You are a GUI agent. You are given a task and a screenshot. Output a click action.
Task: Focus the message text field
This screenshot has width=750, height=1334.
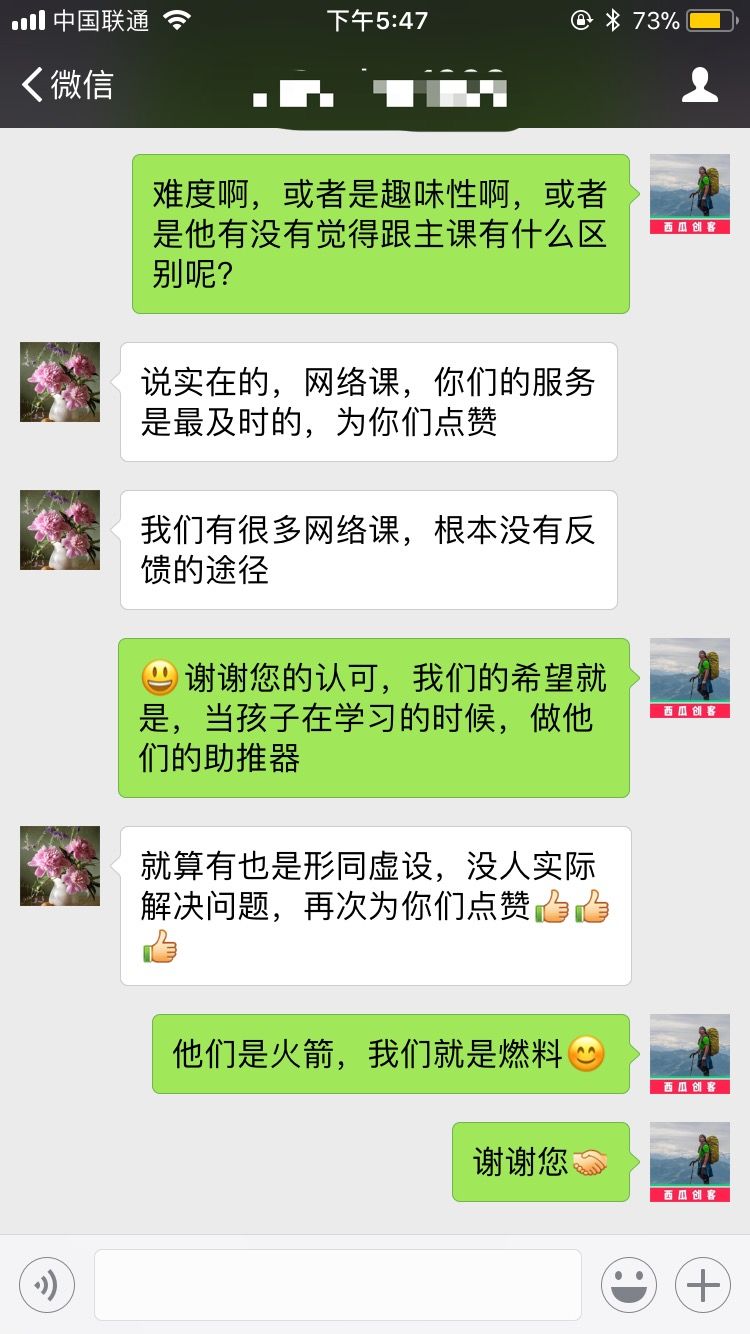pos(337,1285)
